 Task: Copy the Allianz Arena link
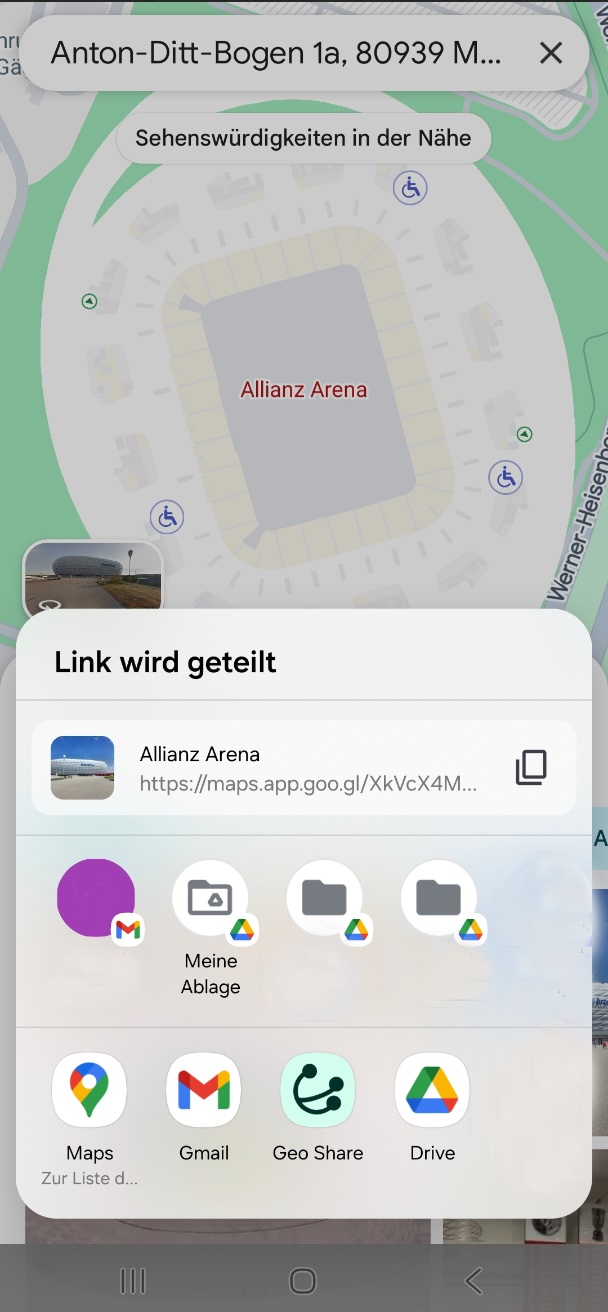click(x=531, y=767)
